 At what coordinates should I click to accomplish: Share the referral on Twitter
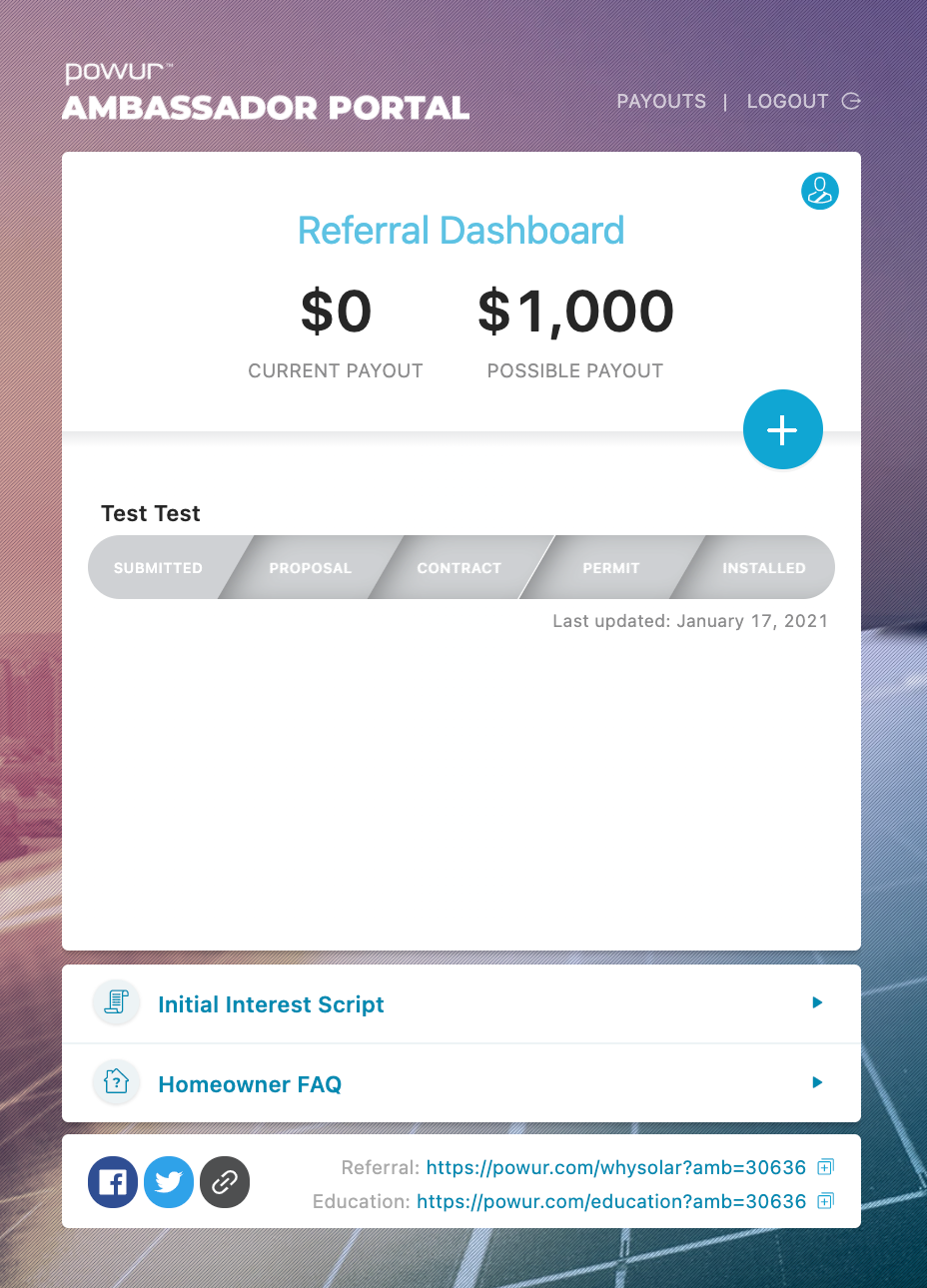[x=169, y=1182]
